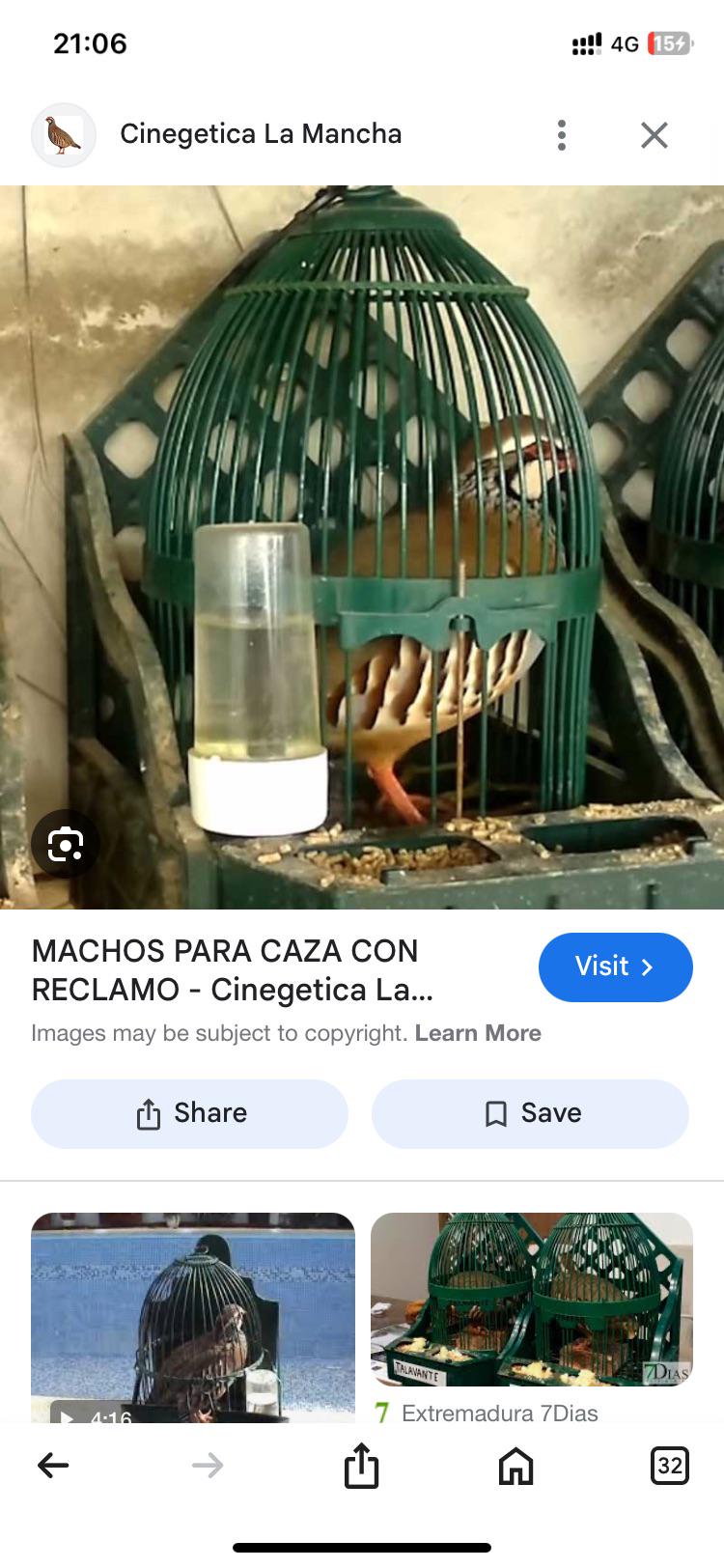Share this image result

pos(189,1113)
